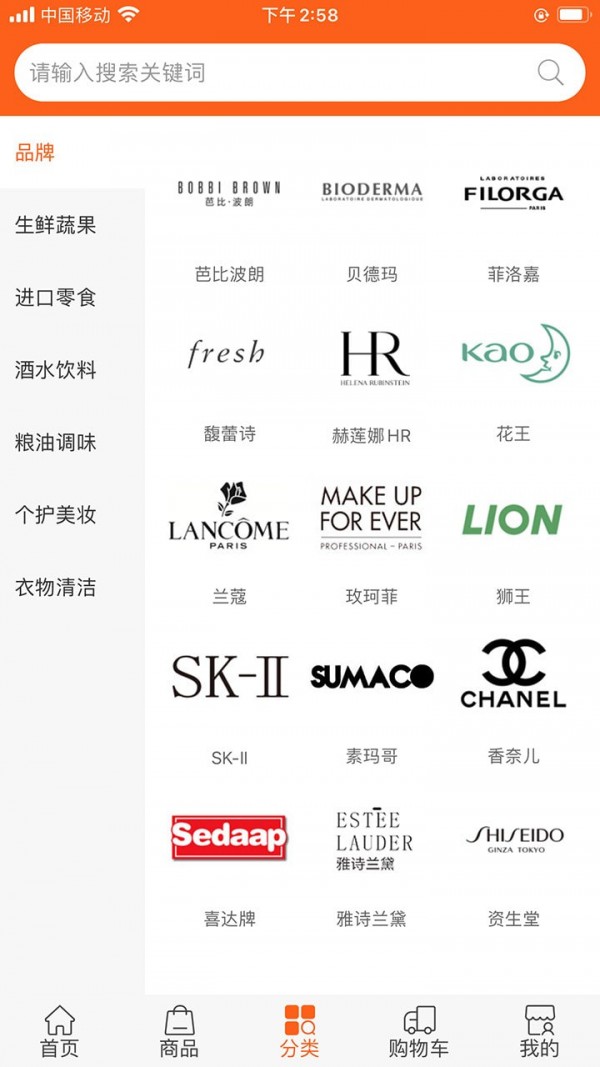Image resolution: width=600 pixels, height=1067 pixels.
Task: Select the 进口零食 category
Action: click(x=56, y=298)
